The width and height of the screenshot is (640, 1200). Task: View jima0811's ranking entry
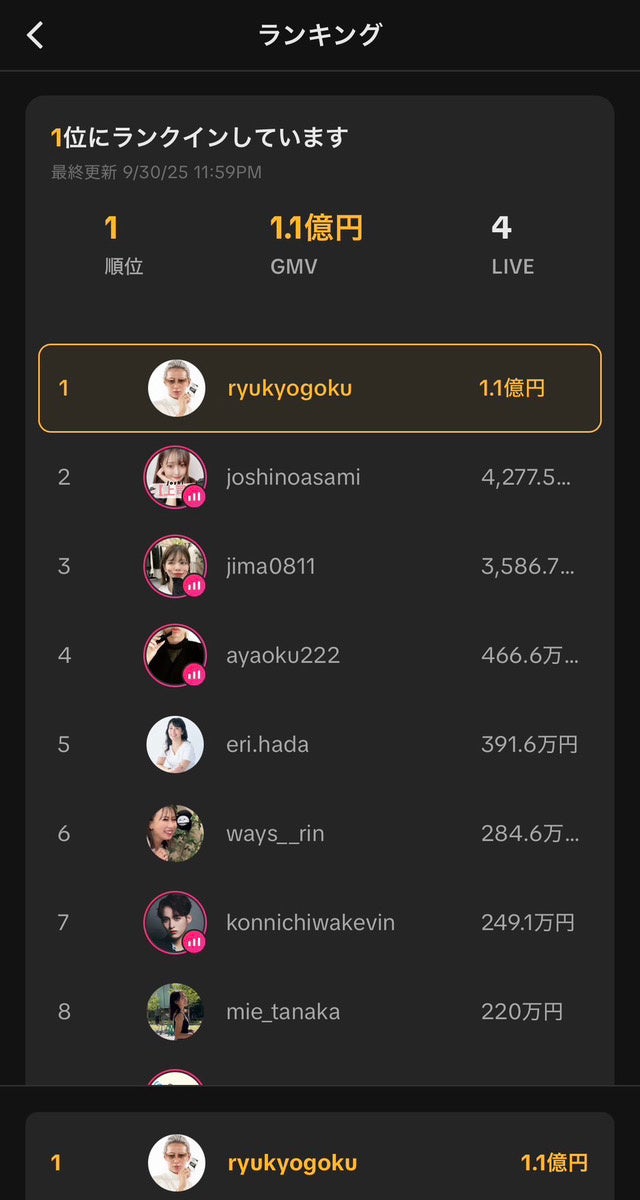(320, 566)
